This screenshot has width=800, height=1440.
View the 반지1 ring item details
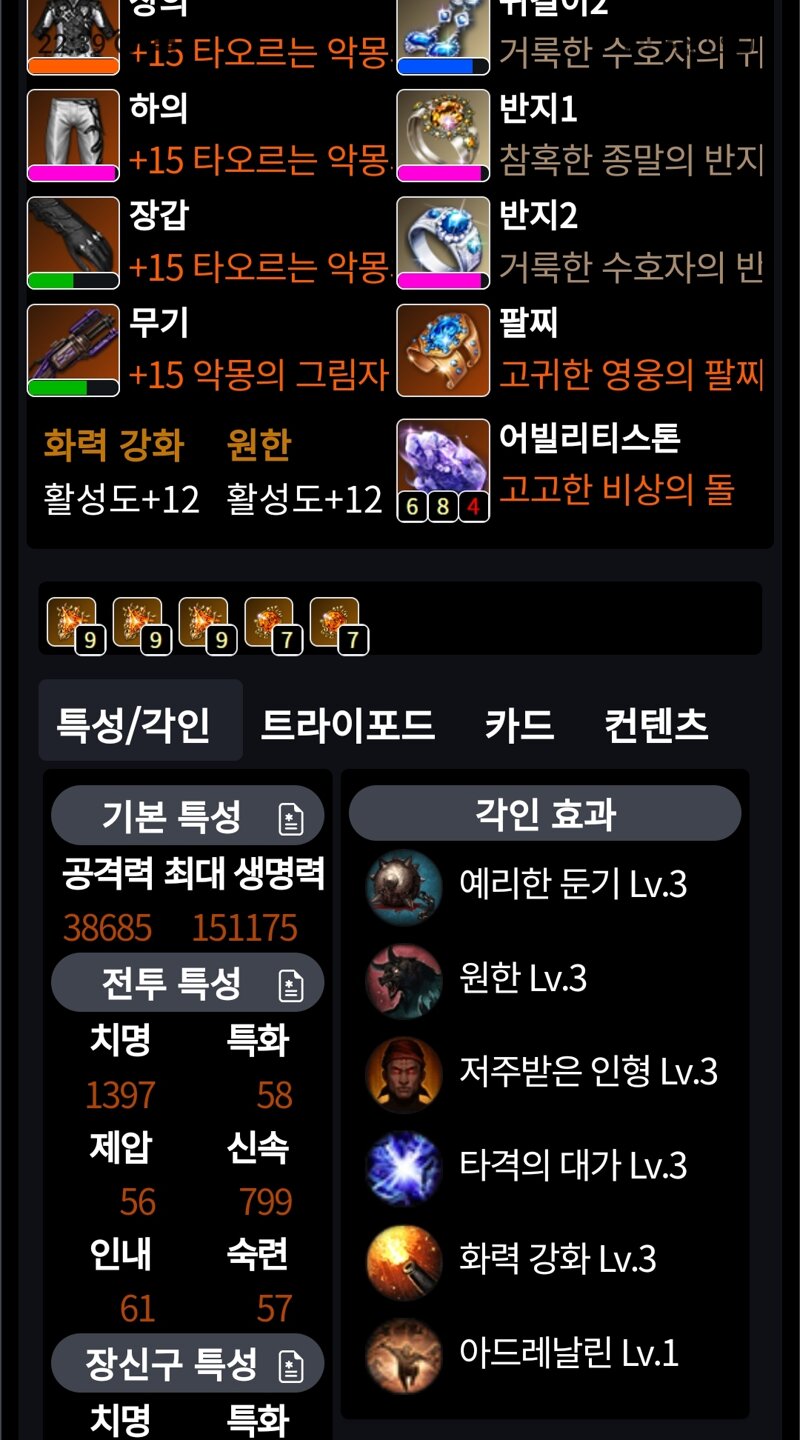tap(443, 136)
